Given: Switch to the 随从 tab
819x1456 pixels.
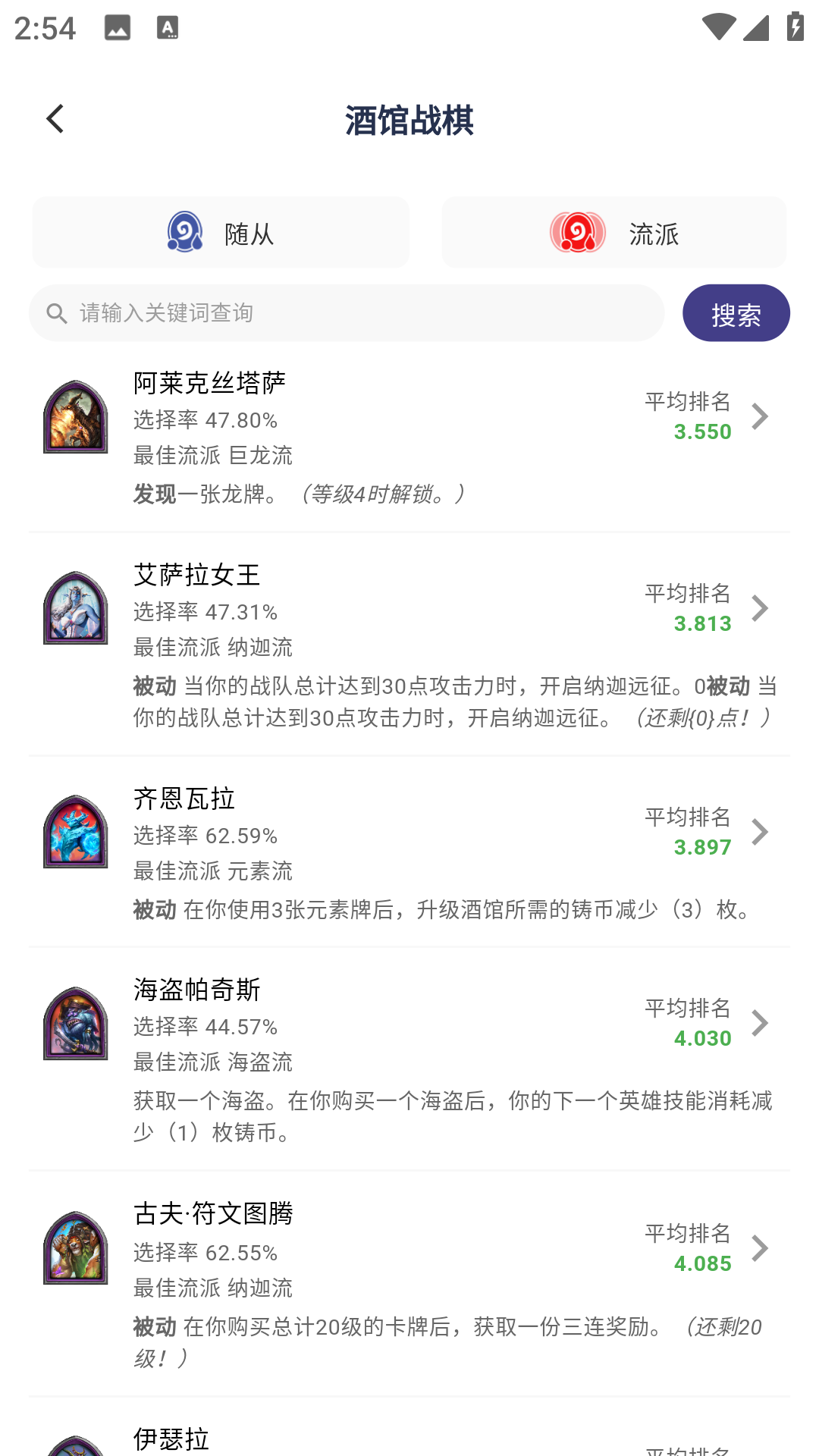Looking at the screenshot, I should 220,233.
